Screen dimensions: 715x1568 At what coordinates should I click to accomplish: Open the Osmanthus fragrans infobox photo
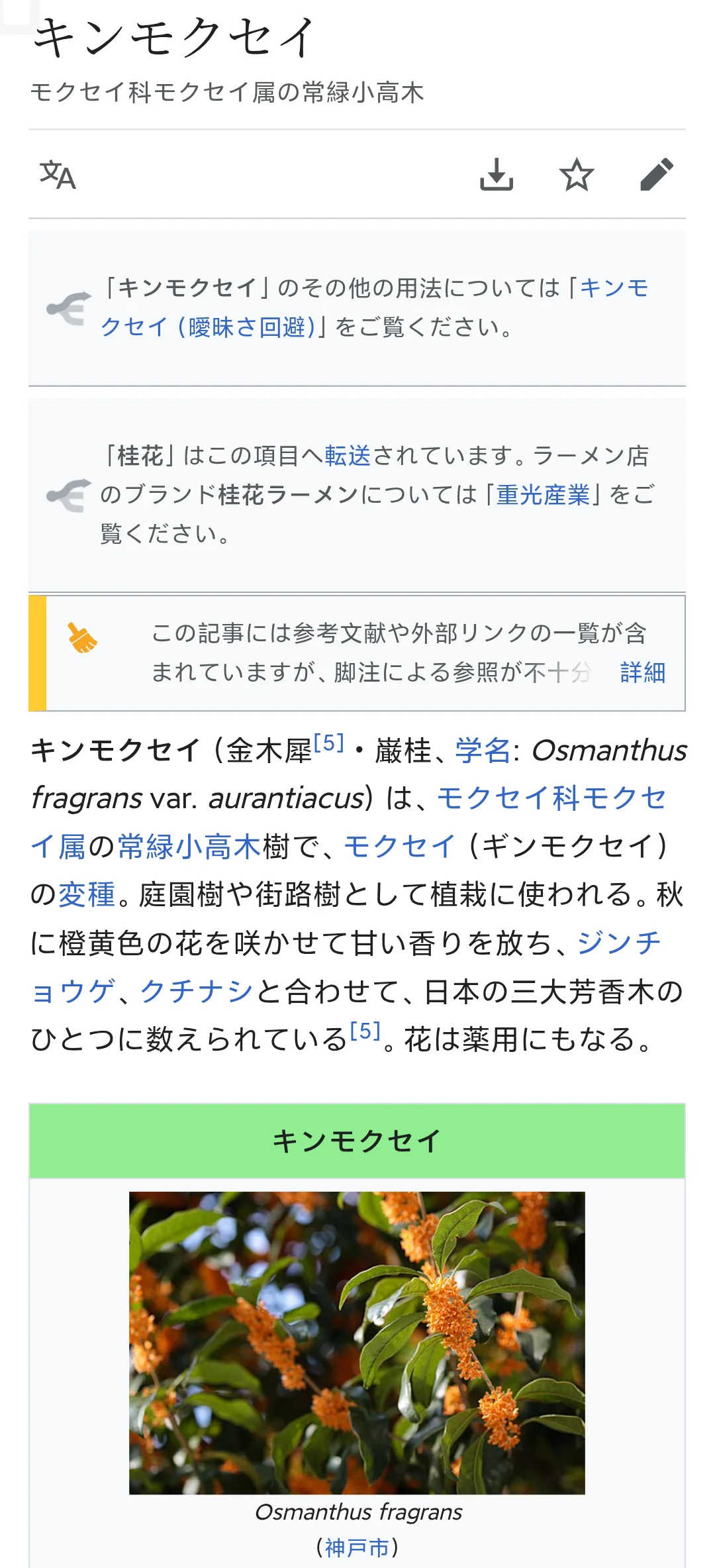tap(357, 1343)
